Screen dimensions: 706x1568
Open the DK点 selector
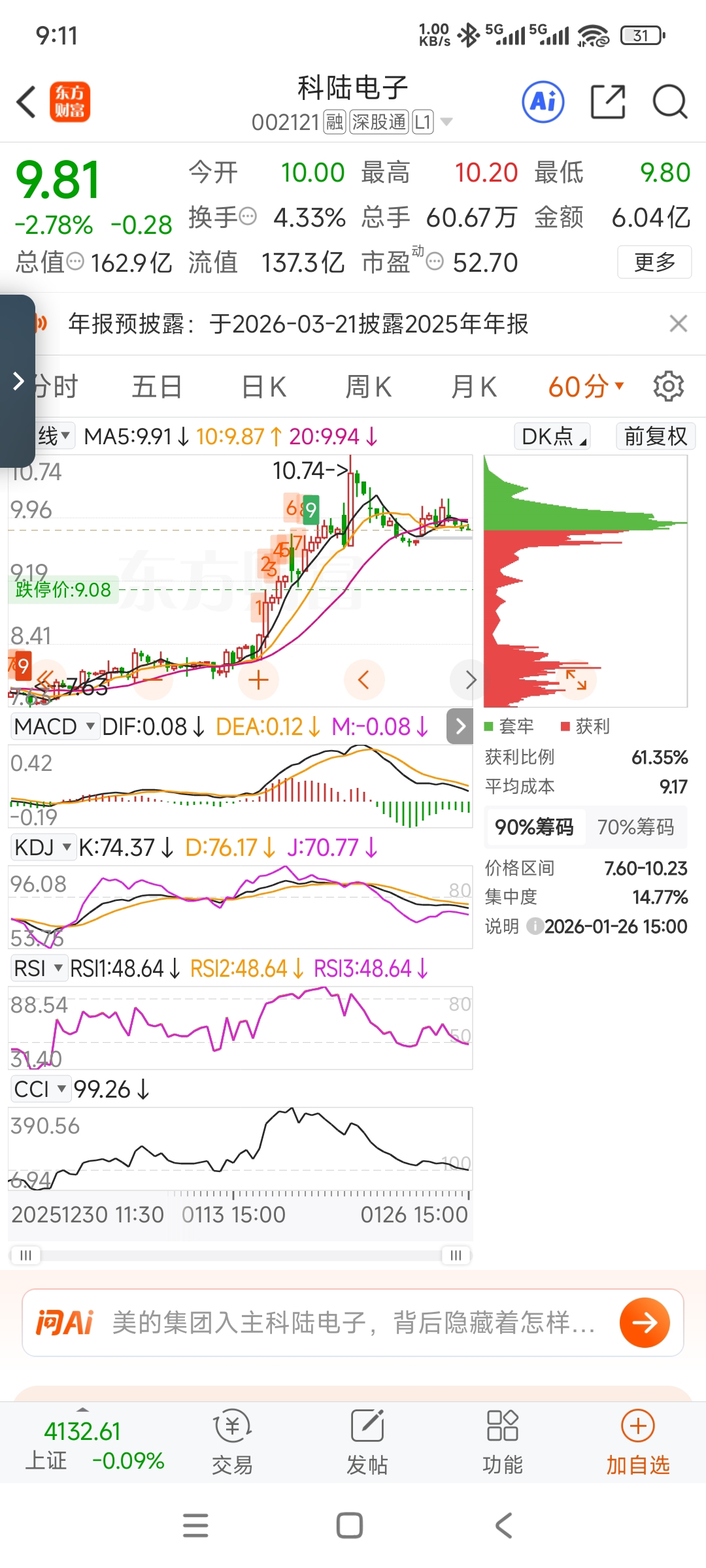tap(554, 436)
